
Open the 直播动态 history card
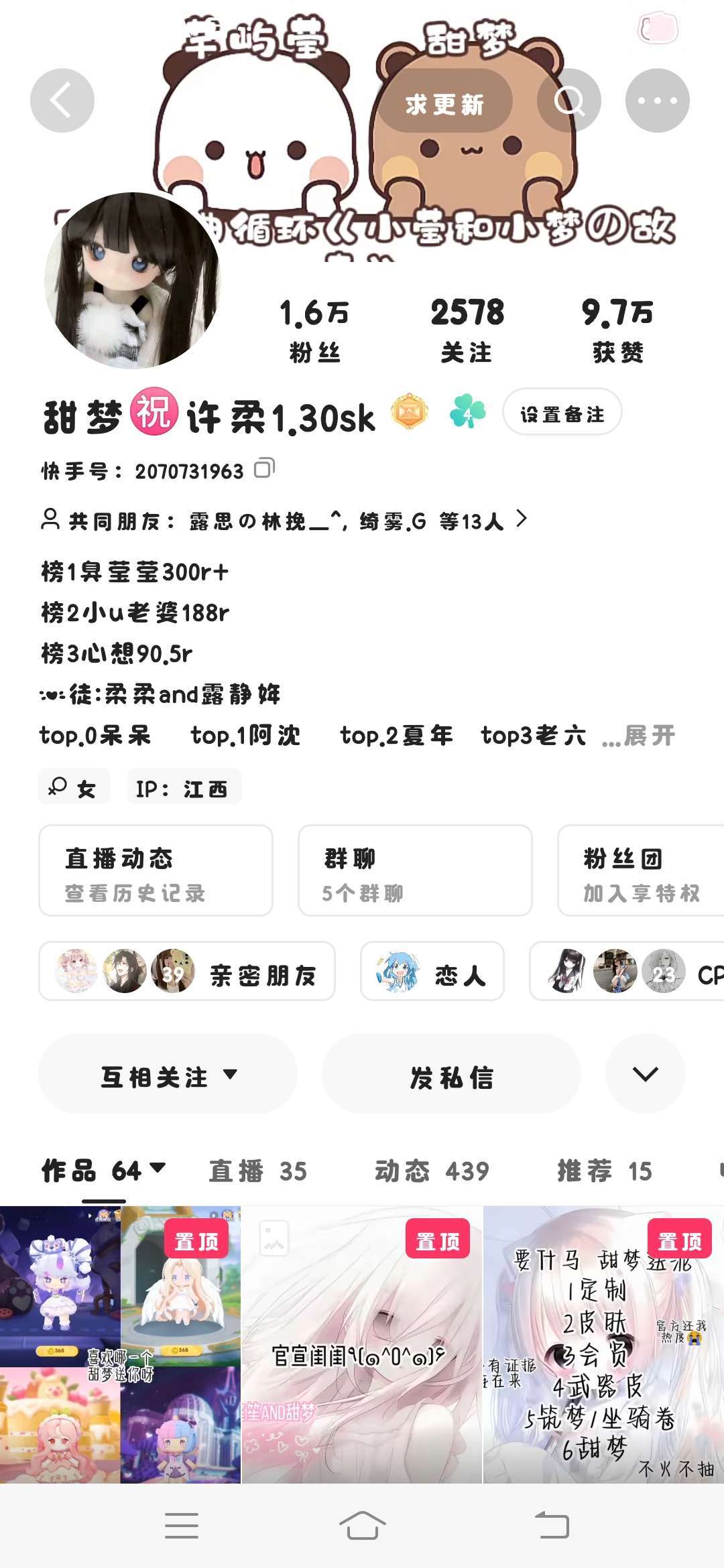click(156, 871)
